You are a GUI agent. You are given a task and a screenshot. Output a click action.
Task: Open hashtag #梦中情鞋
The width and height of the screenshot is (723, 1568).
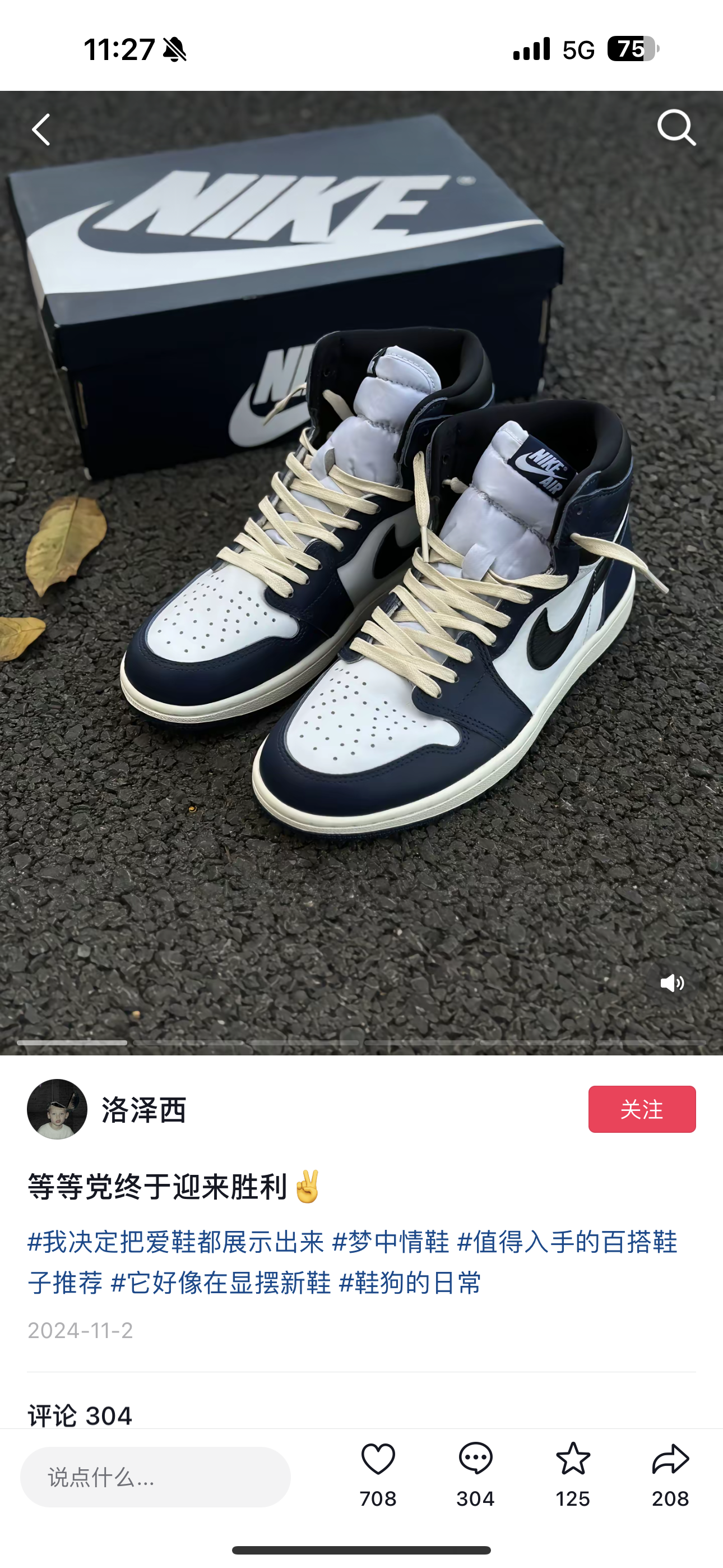coord(391,1242)
